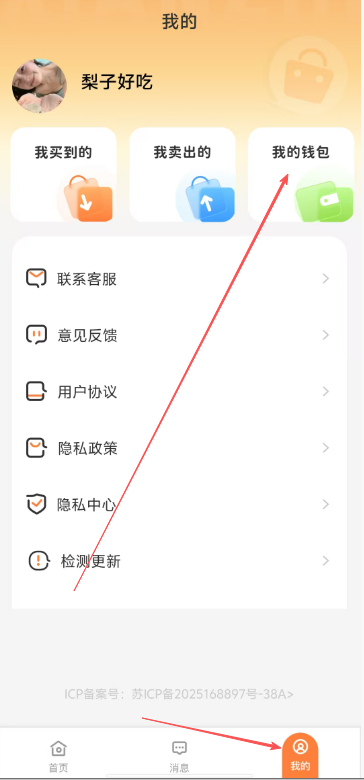View the 用户协议 row

(179, 391)
